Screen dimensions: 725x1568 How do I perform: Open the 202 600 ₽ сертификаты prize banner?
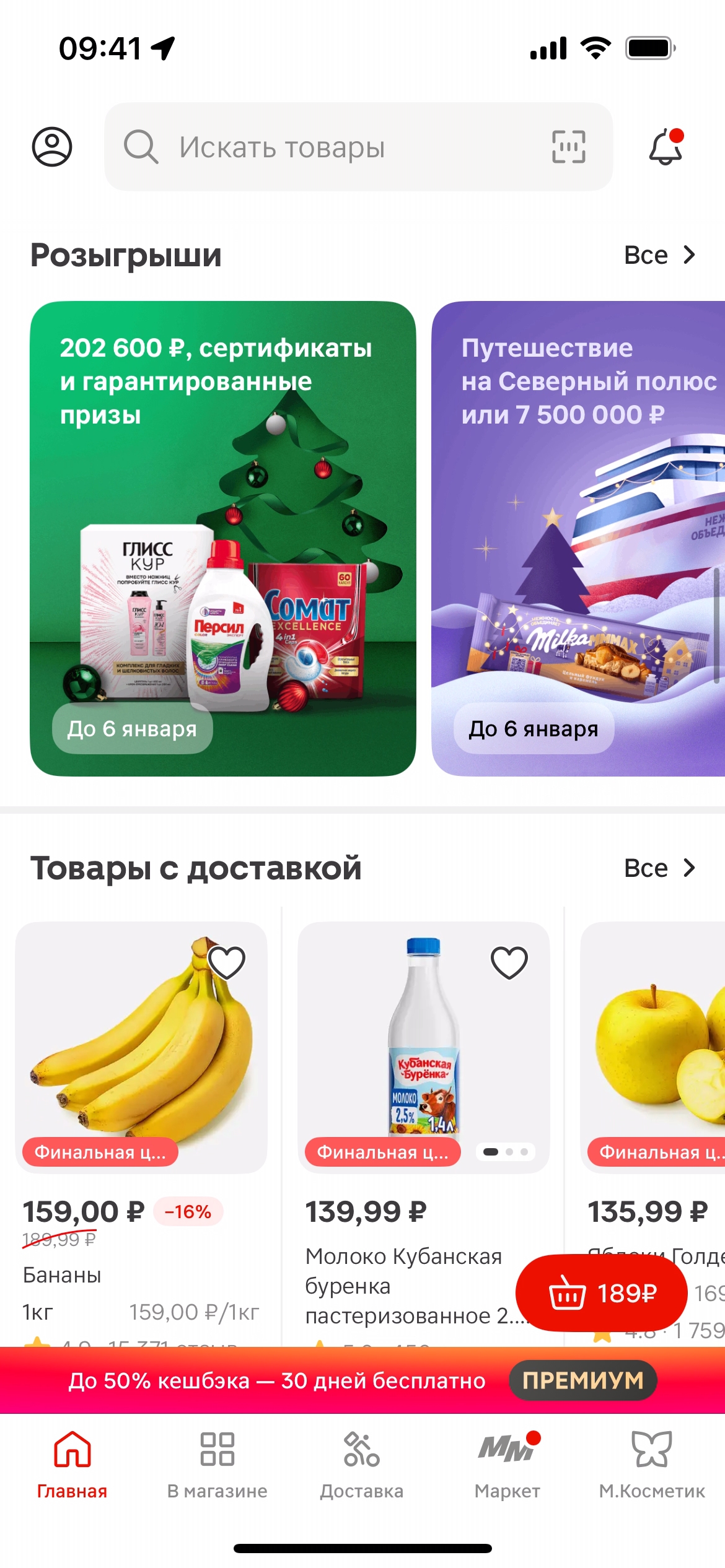pos(222,538)
